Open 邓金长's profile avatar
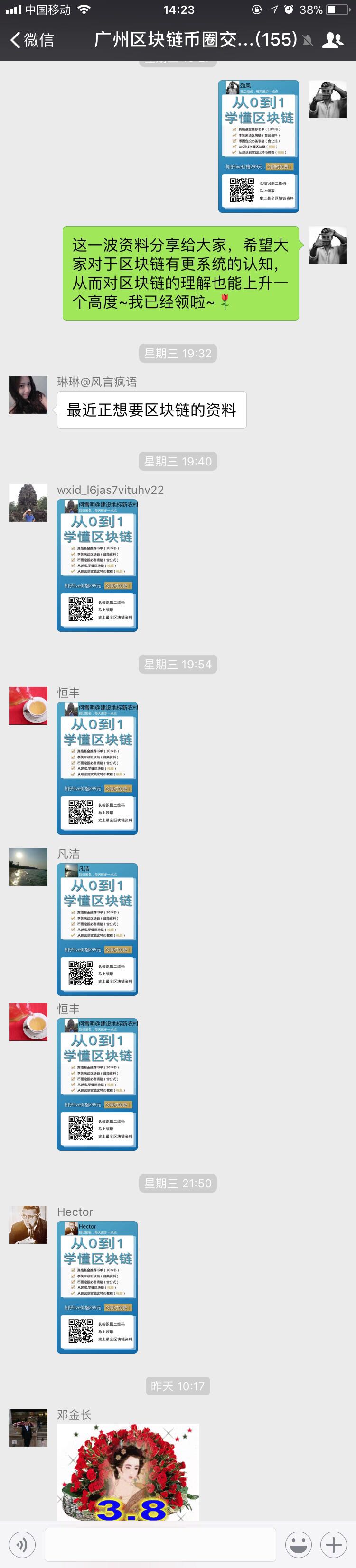Image resolution: width=356 pixels, height=1568 pixels. tap(28, 1427)
